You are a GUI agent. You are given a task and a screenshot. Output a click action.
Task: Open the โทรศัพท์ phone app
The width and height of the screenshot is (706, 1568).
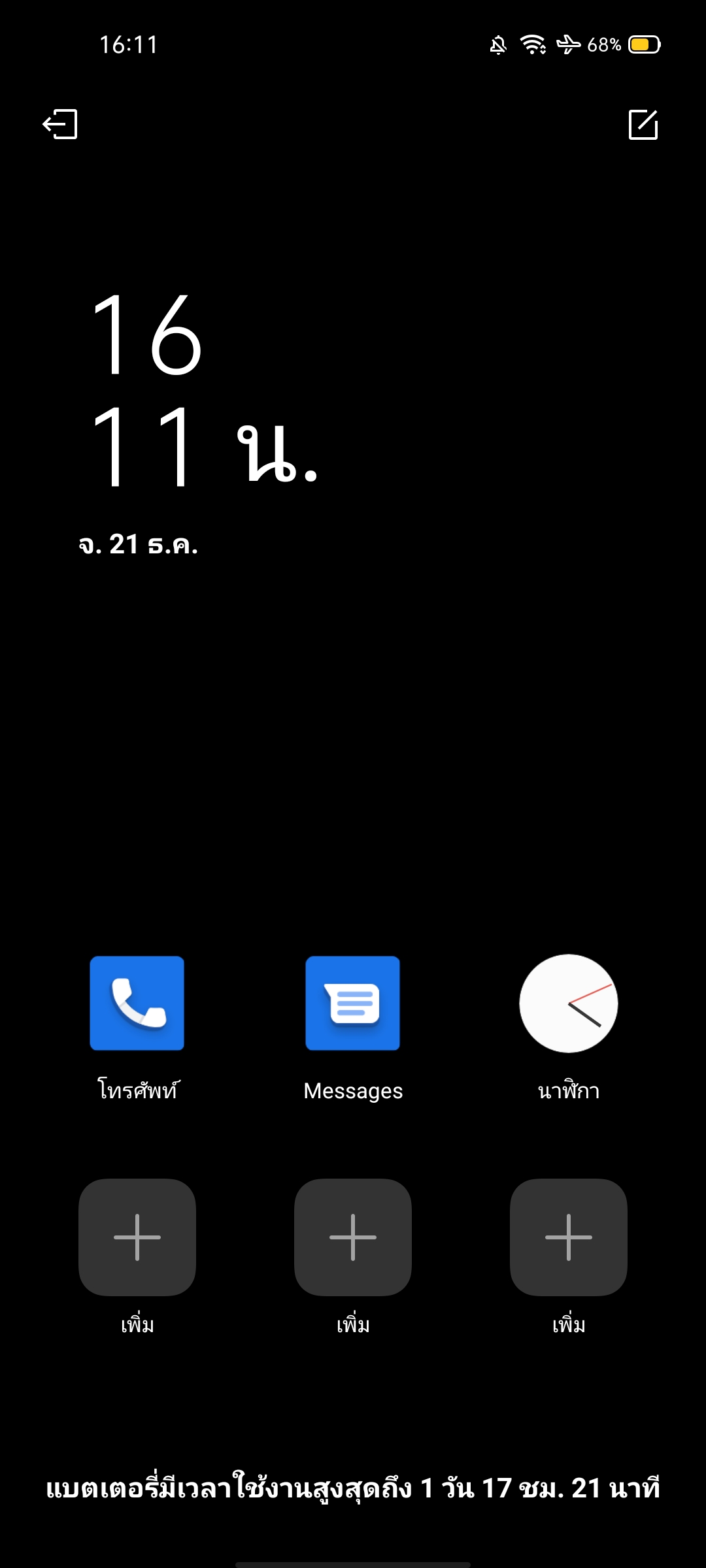137,1004
